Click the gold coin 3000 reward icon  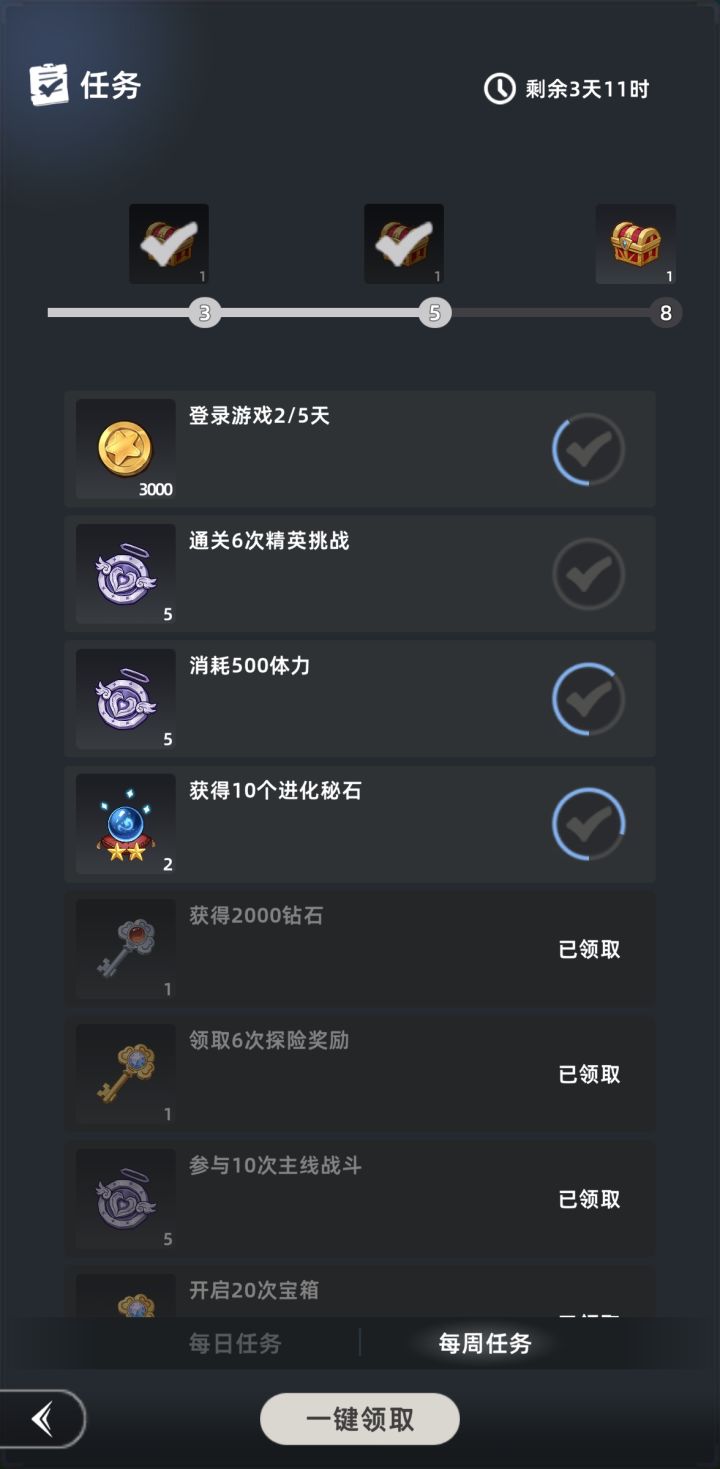[x=125, y=449]
